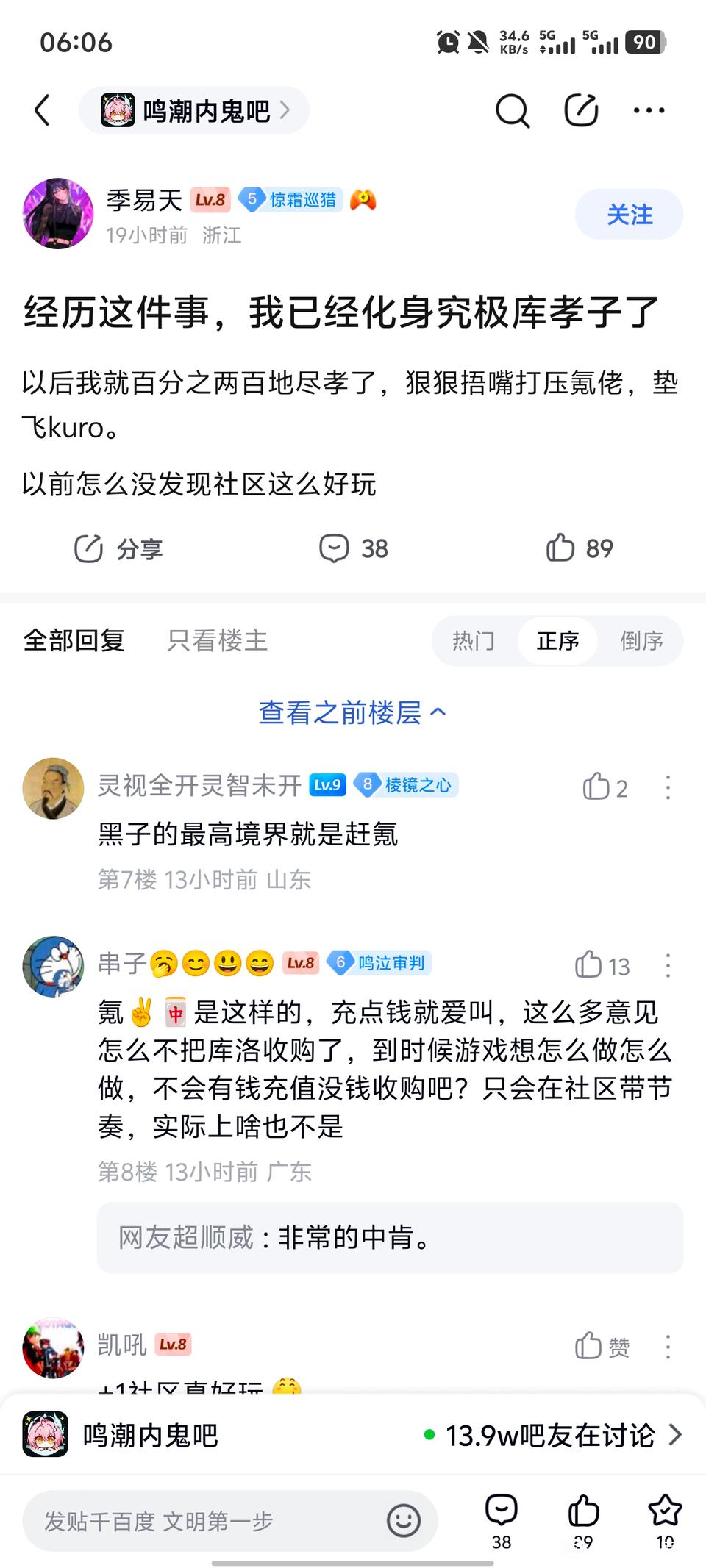This screenshot has width=706, height=1568.
Task: Follow 季易天 with the 关注 button
Action: pyautogui.click(x=629, y=214)
